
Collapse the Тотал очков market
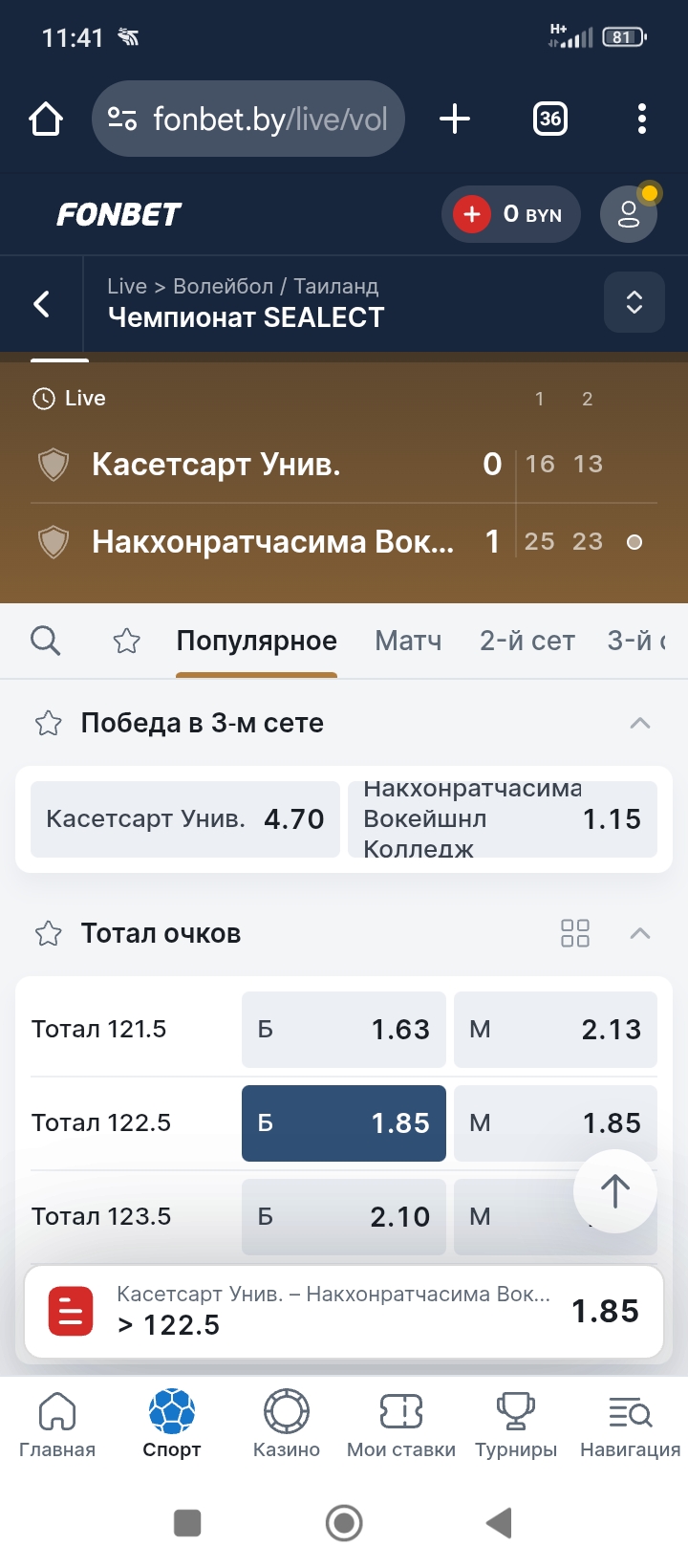coord(639,933)
